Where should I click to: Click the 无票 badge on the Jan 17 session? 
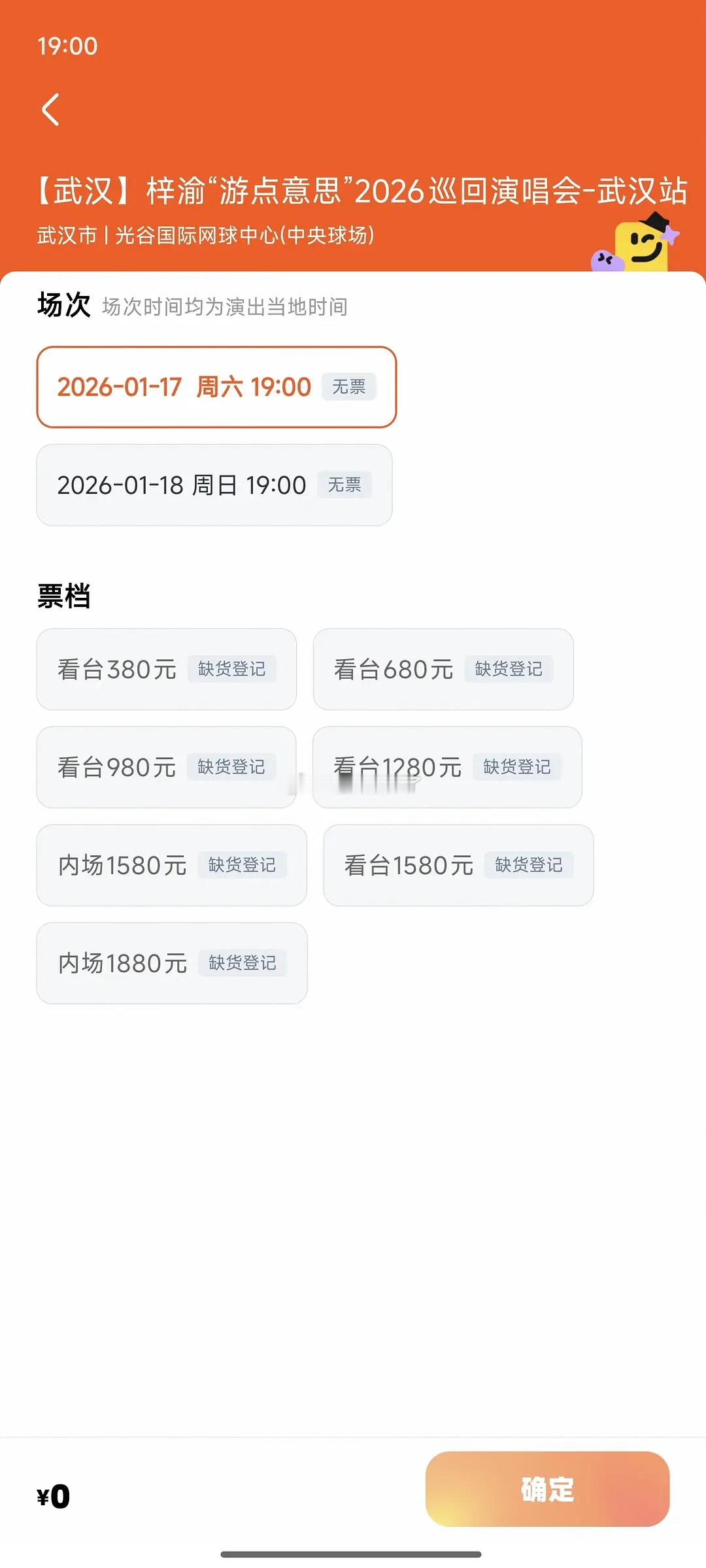tap(348, 386)
